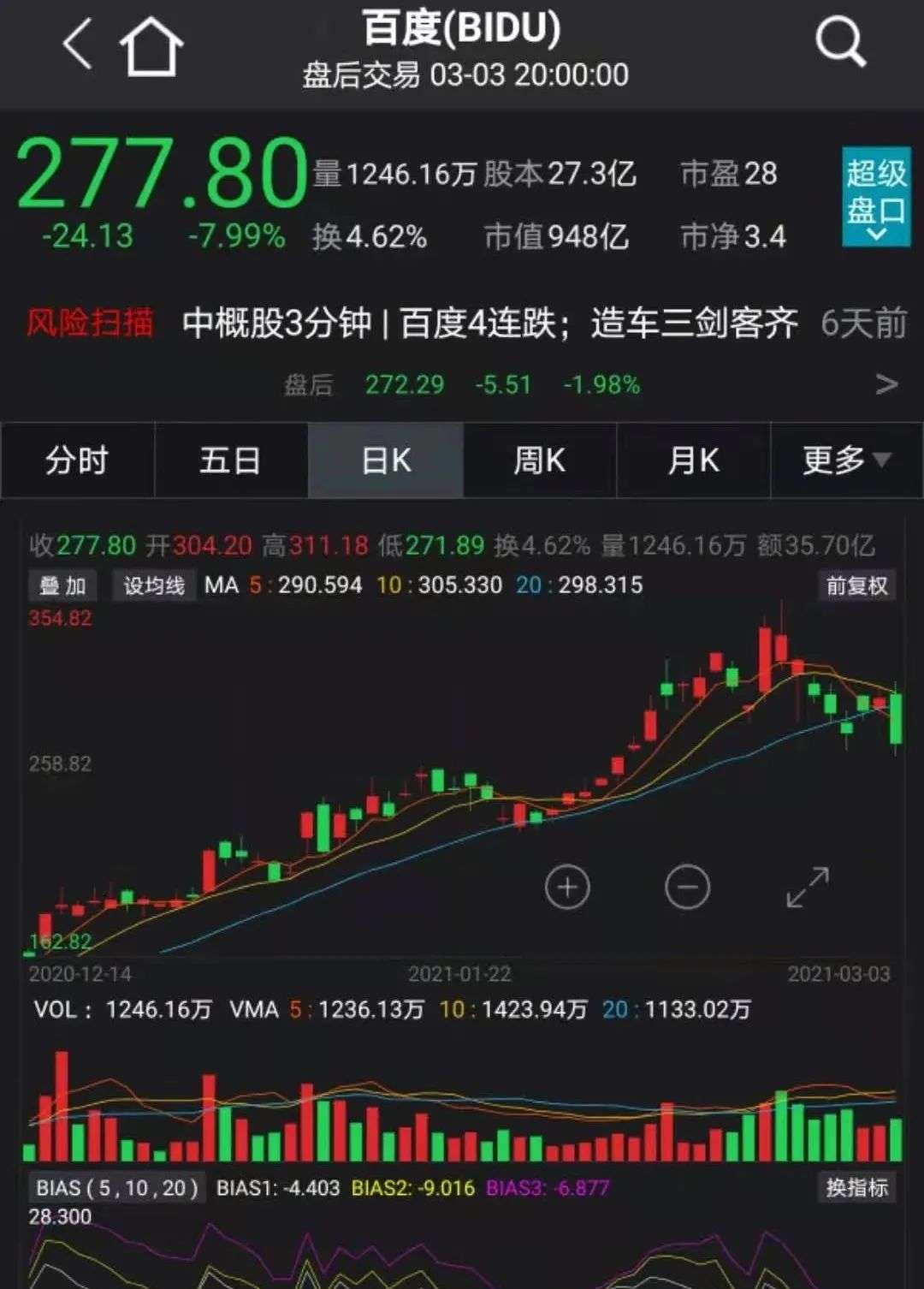Expand the chart to fullscreen
The image size is (924, 1289).
[x=807, y=888]
